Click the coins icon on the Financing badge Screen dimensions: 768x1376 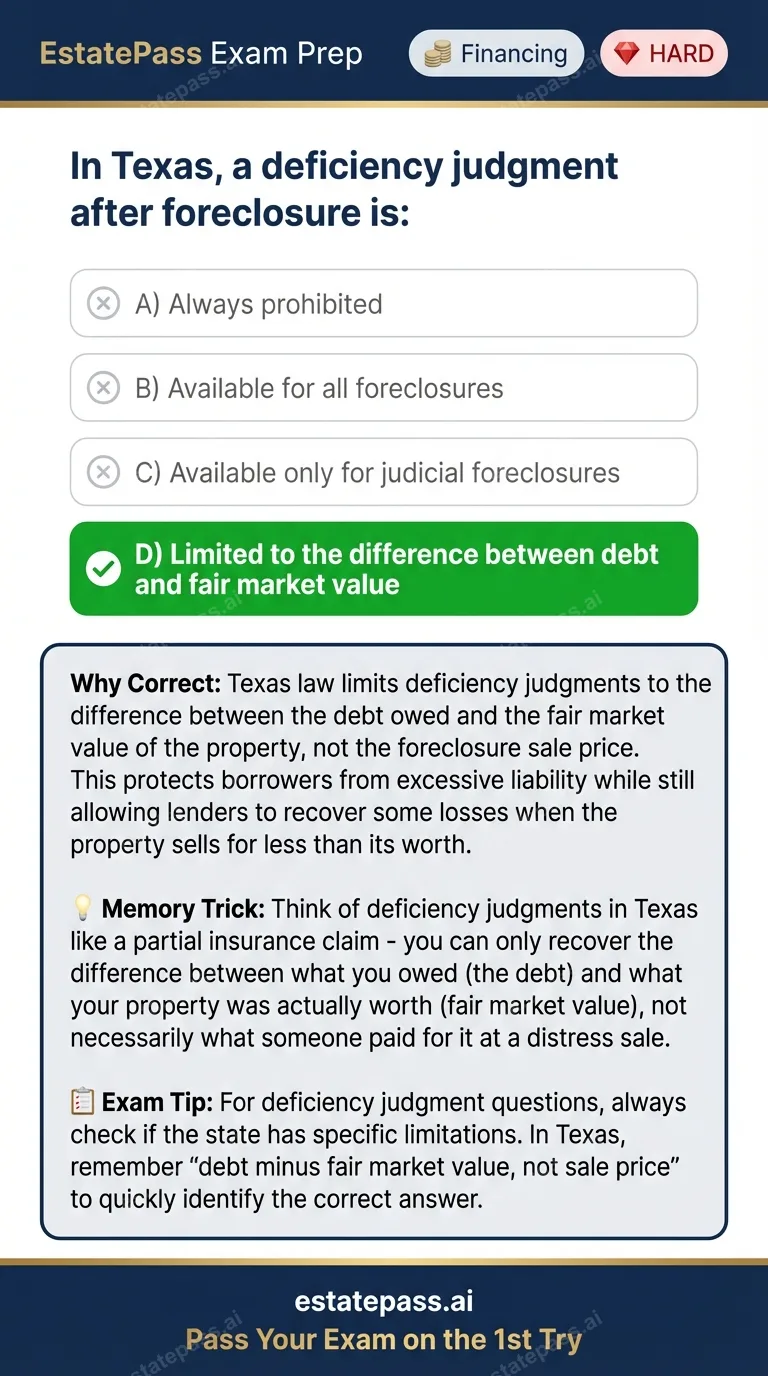[437, 53]
